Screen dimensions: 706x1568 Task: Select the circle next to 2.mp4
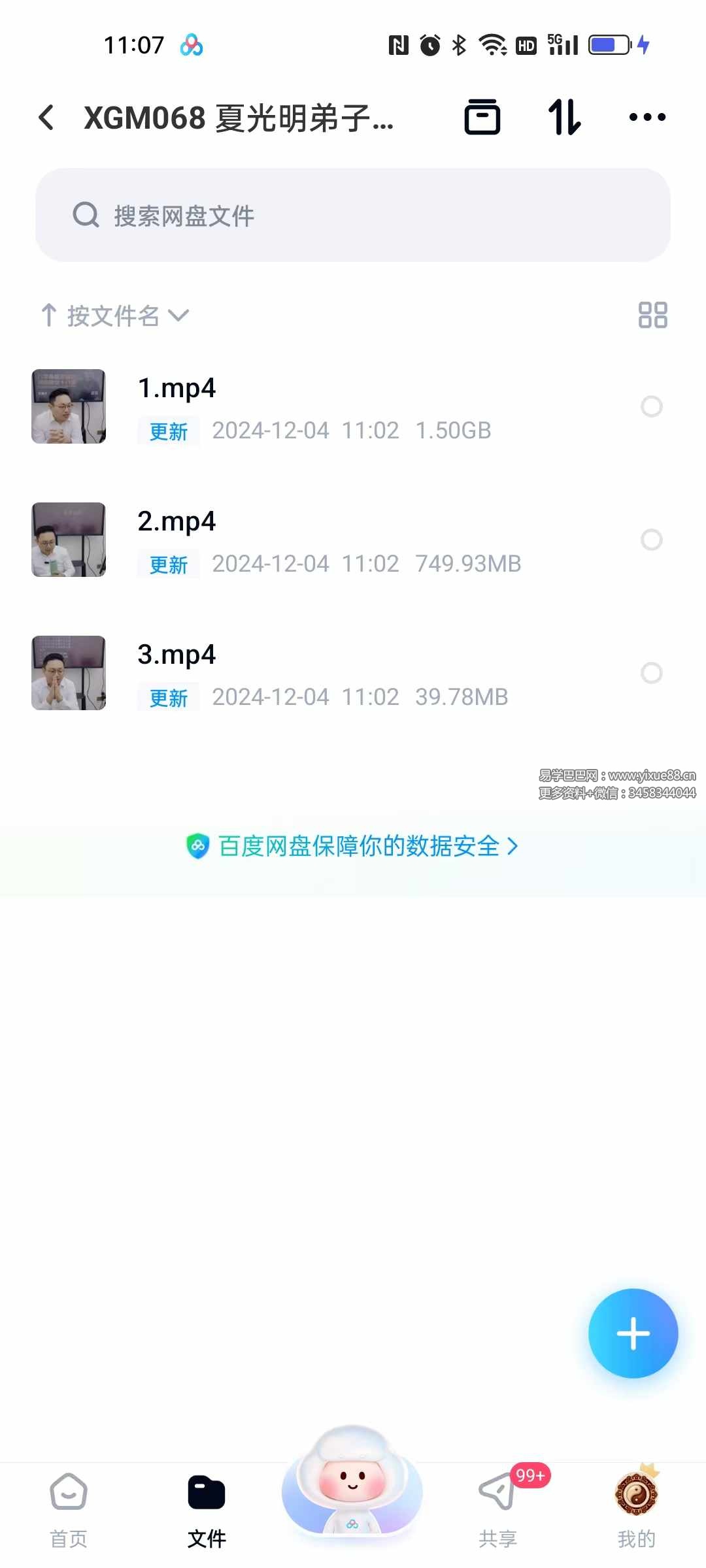[x=652, y=540]
